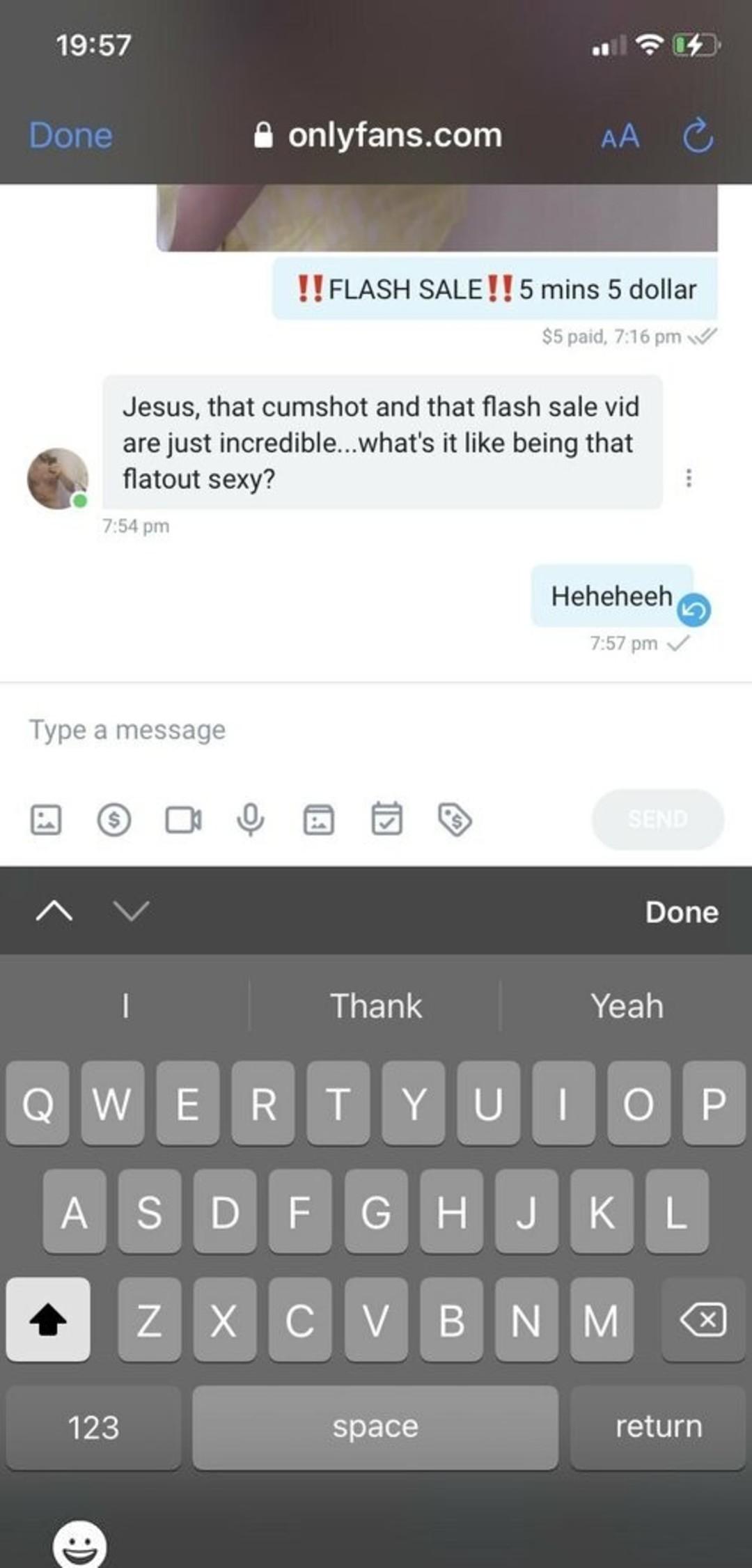The width and height of the screenshot is (752, 1568).
Task: Record a voice message with the microphone
Action: point(250,819)
